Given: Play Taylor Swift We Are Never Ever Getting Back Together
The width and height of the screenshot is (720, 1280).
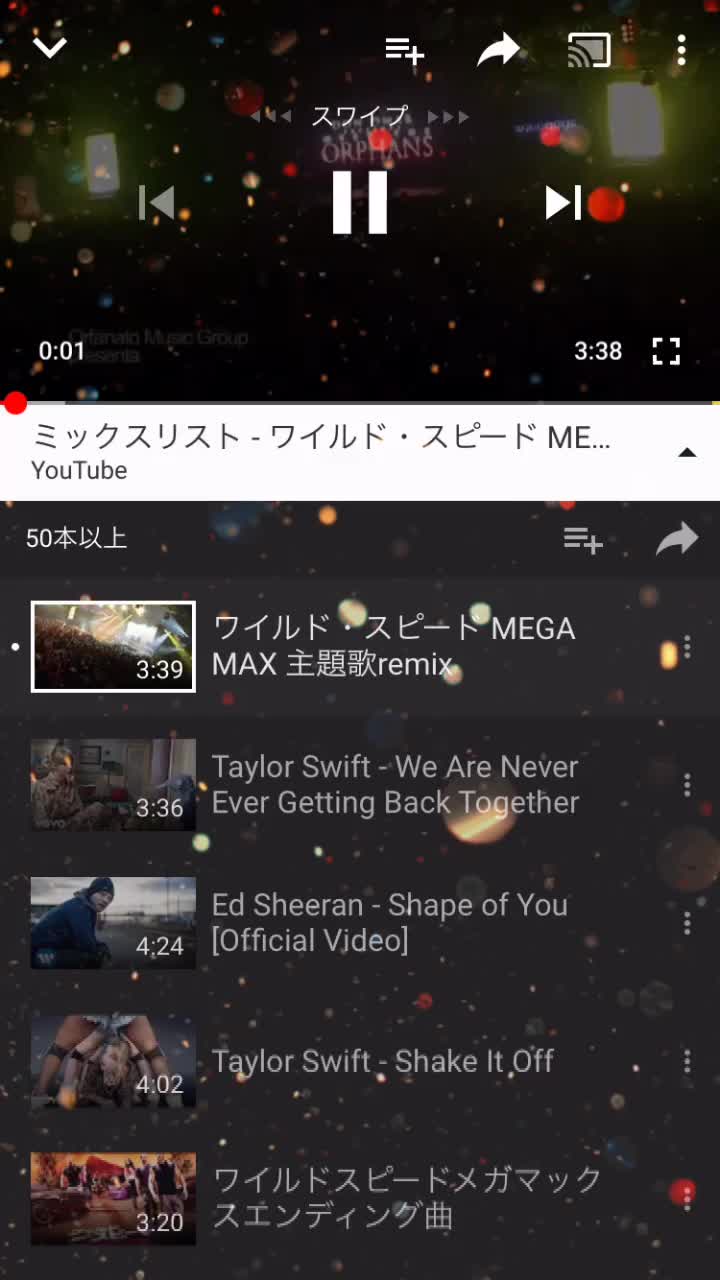Looking at the screenshot, I should pos(394,785).
